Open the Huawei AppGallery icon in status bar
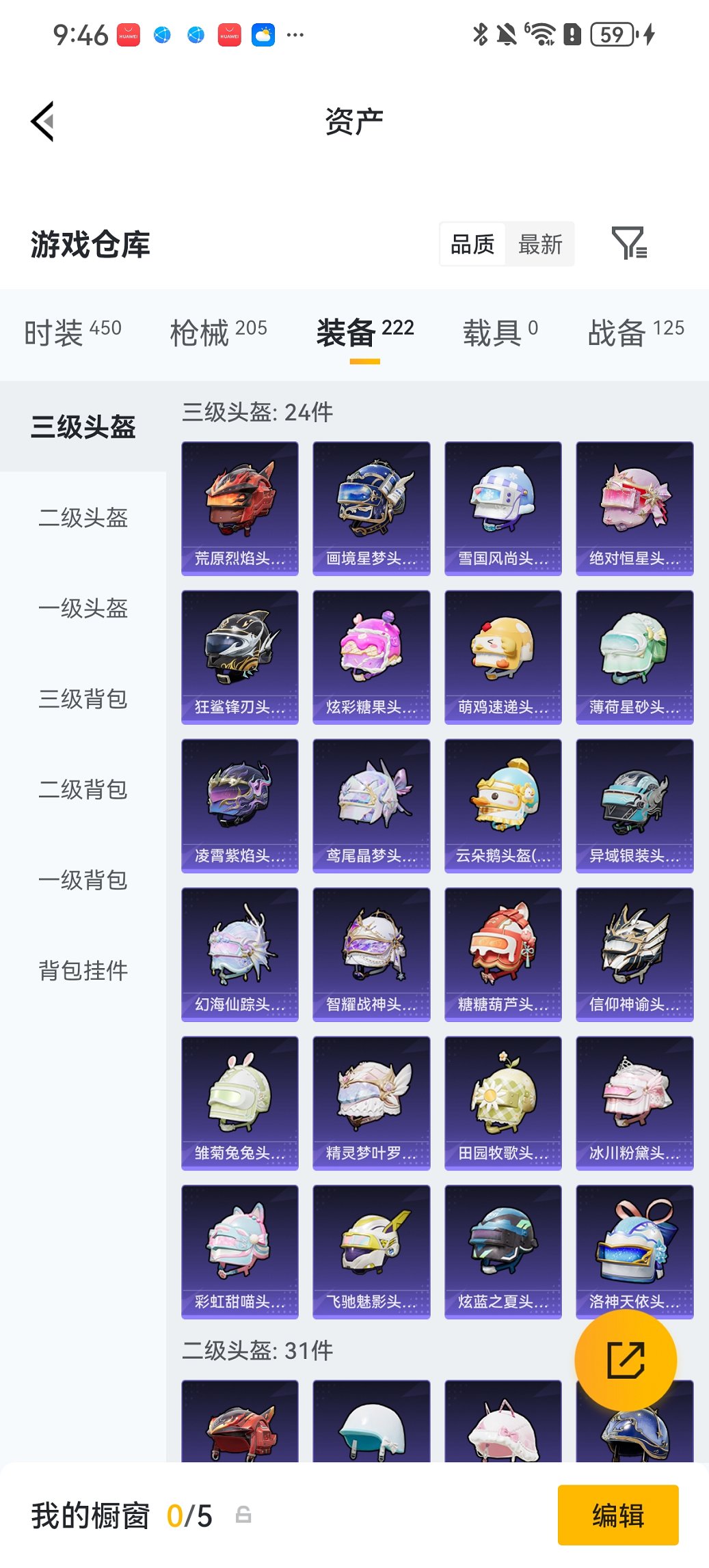This screenshot has height=1568, width=709. [x=129, y=34]
